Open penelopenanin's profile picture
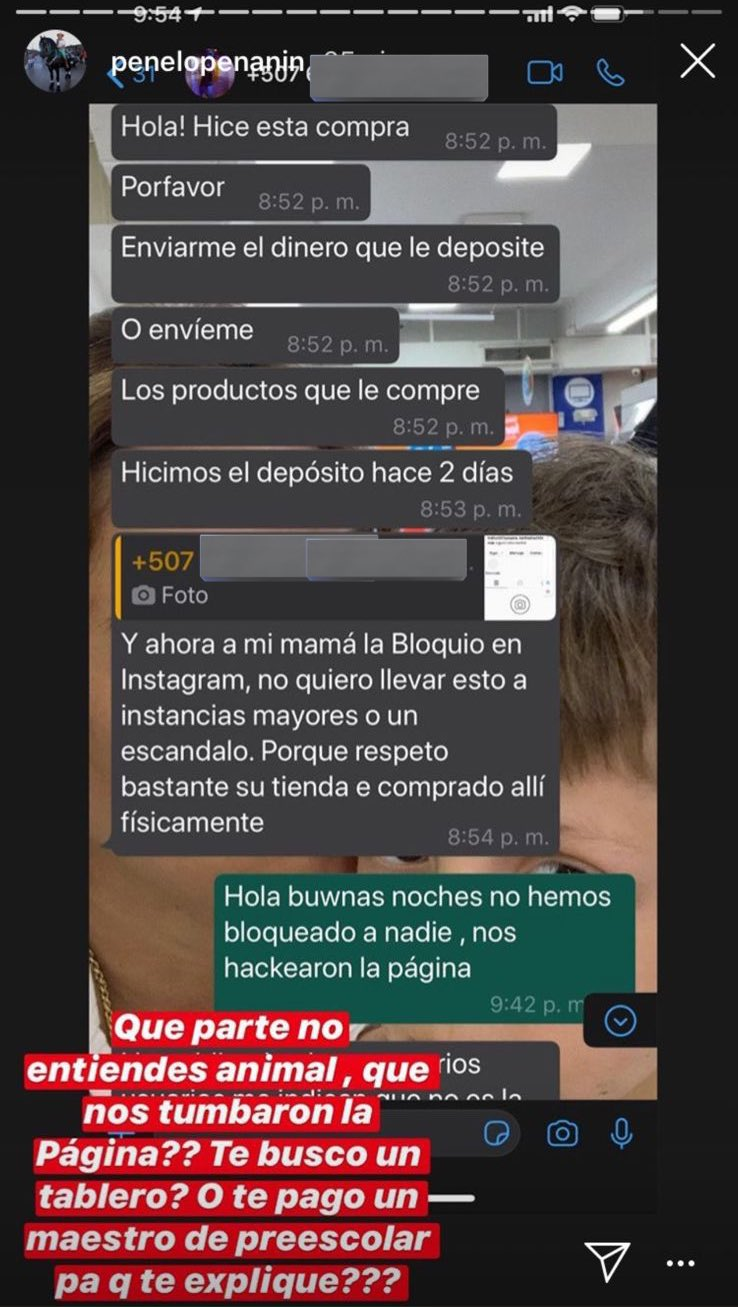Viewport: 738px width, 1307px height. coord(55,61)
